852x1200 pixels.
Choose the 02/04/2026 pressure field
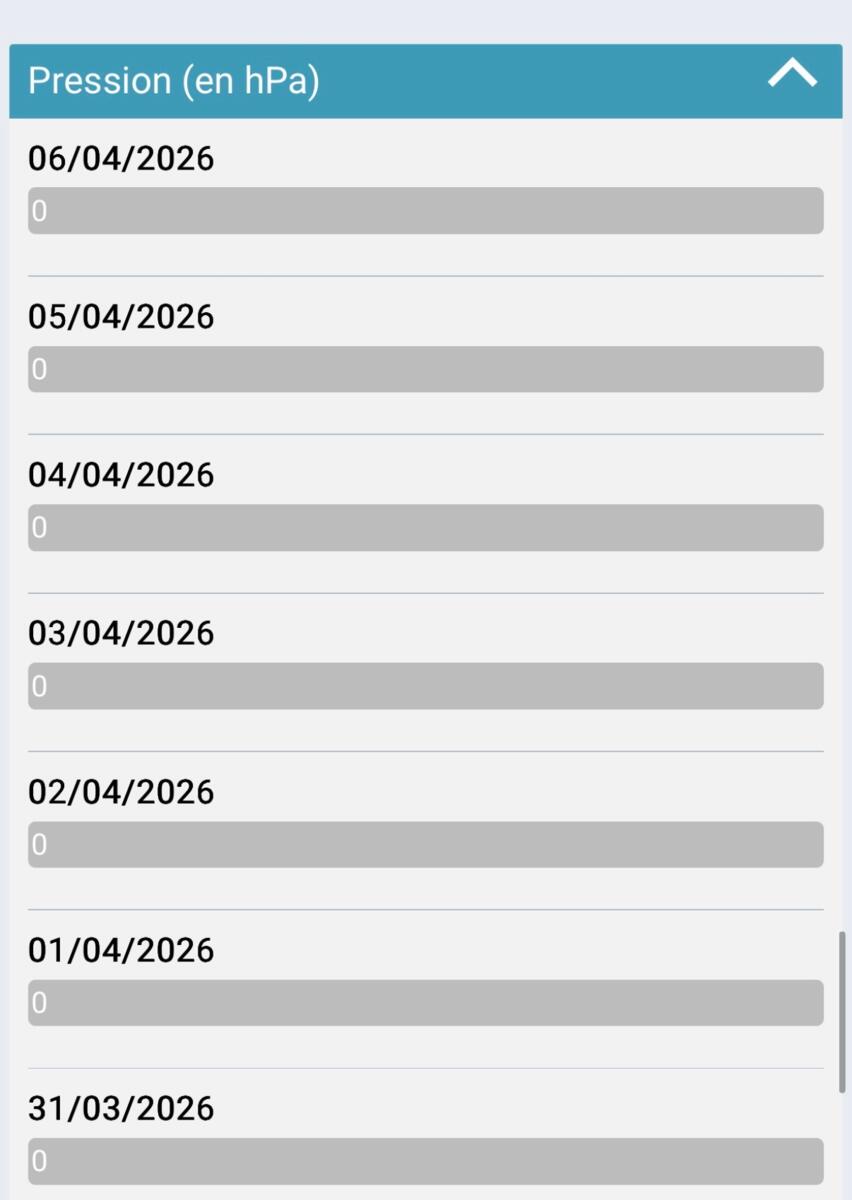(x=425, y=845)
